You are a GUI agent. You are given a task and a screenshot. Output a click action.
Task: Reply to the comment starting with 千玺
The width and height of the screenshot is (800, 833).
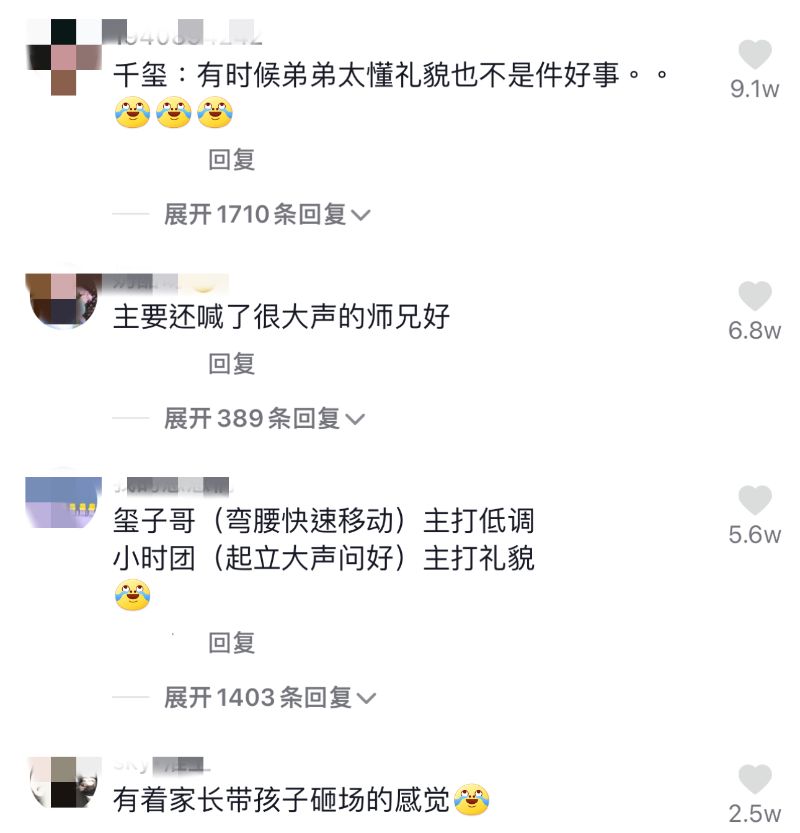[232, 159]
